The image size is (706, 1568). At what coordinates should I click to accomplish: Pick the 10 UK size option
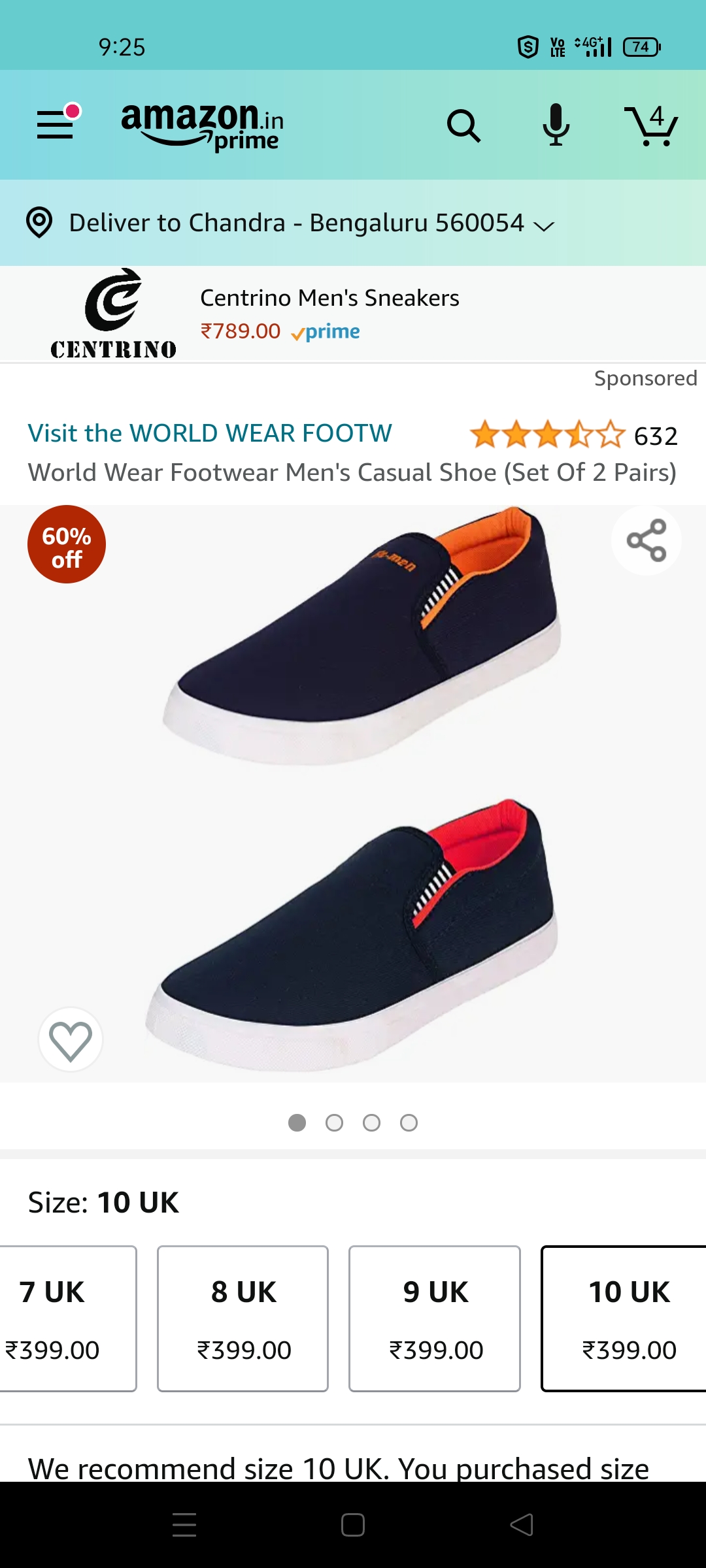628,1318
